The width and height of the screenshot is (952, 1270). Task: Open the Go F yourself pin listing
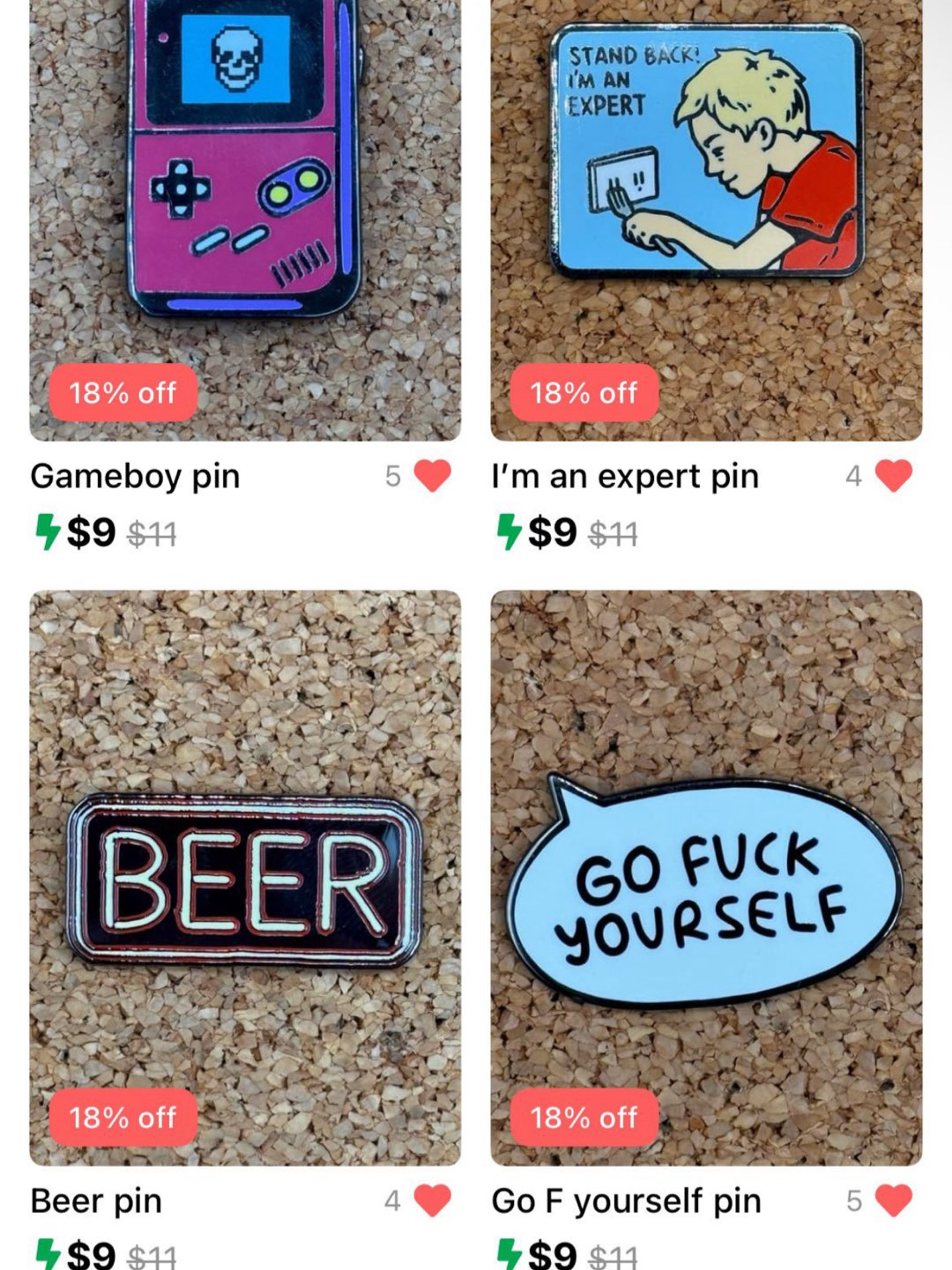tap(706, 878)
